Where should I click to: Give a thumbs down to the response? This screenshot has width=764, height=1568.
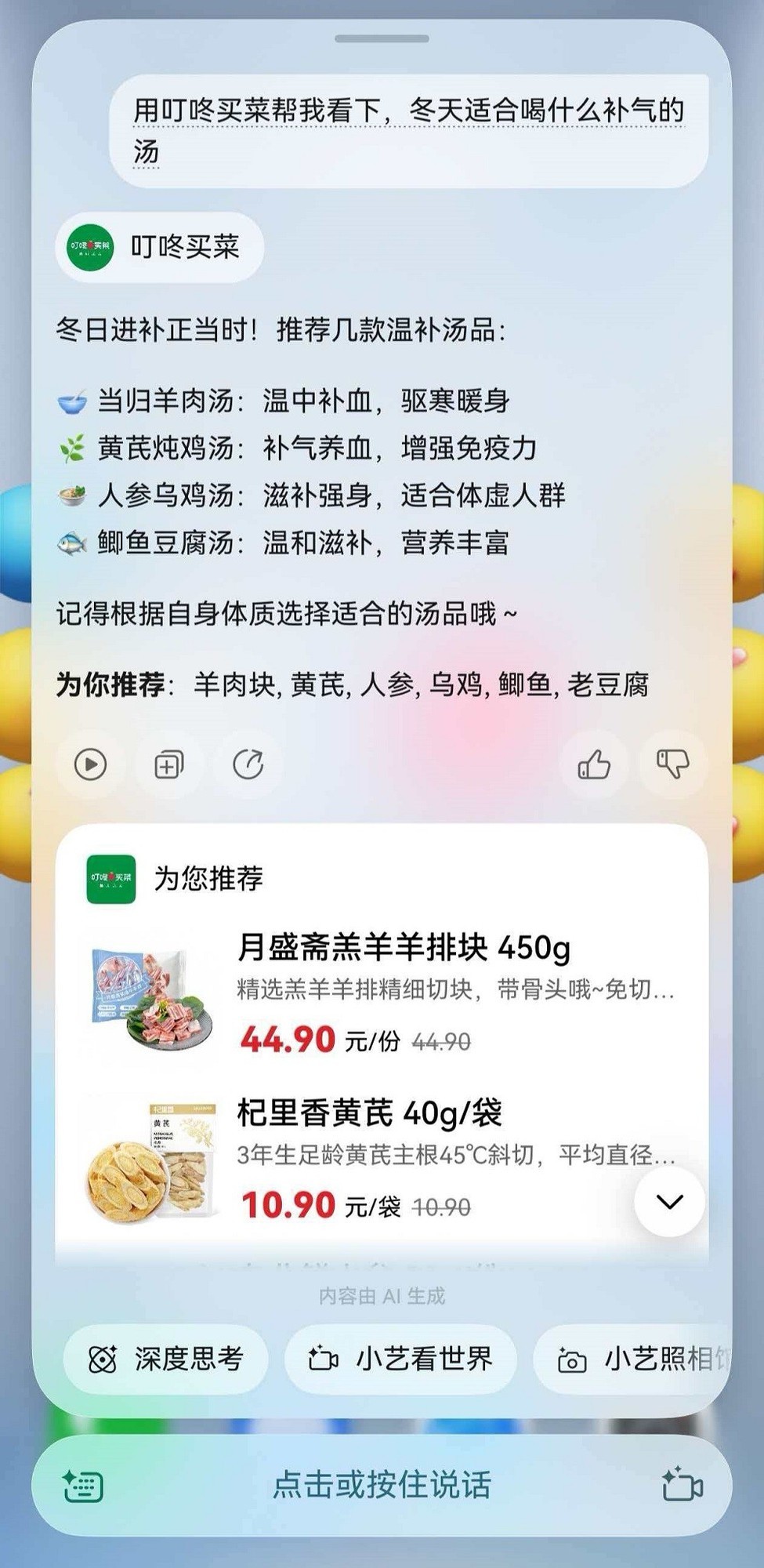tap(672, 765)
